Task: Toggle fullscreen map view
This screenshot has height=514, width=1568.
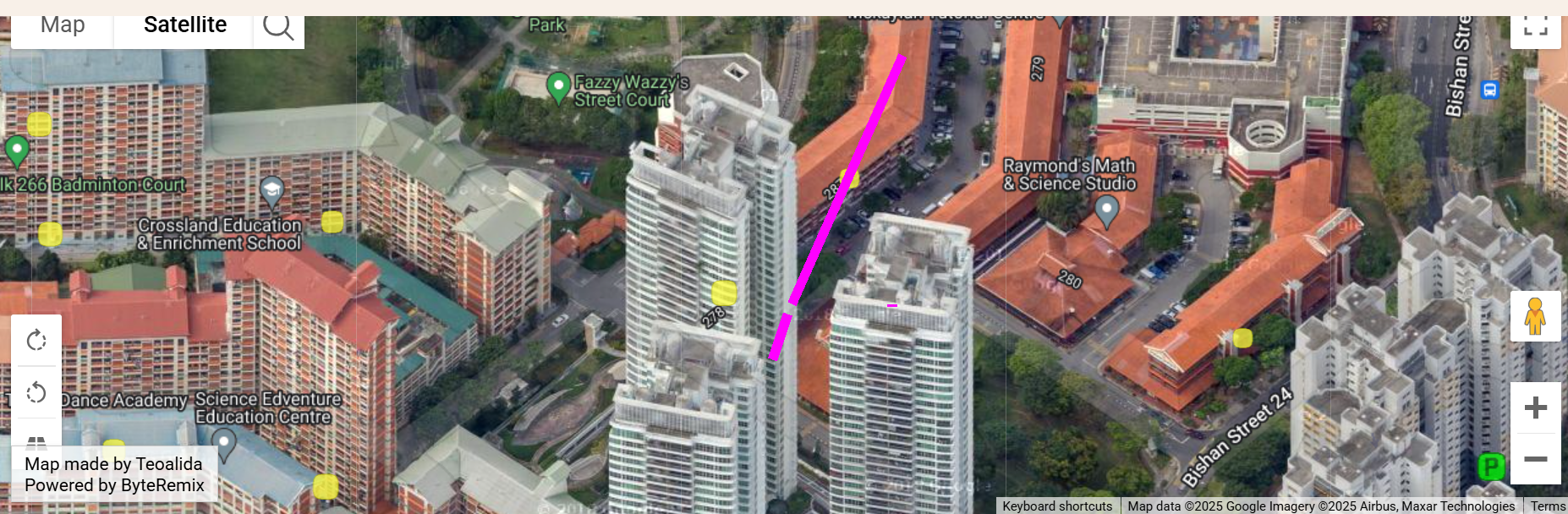Action: tap(1535, 27)
